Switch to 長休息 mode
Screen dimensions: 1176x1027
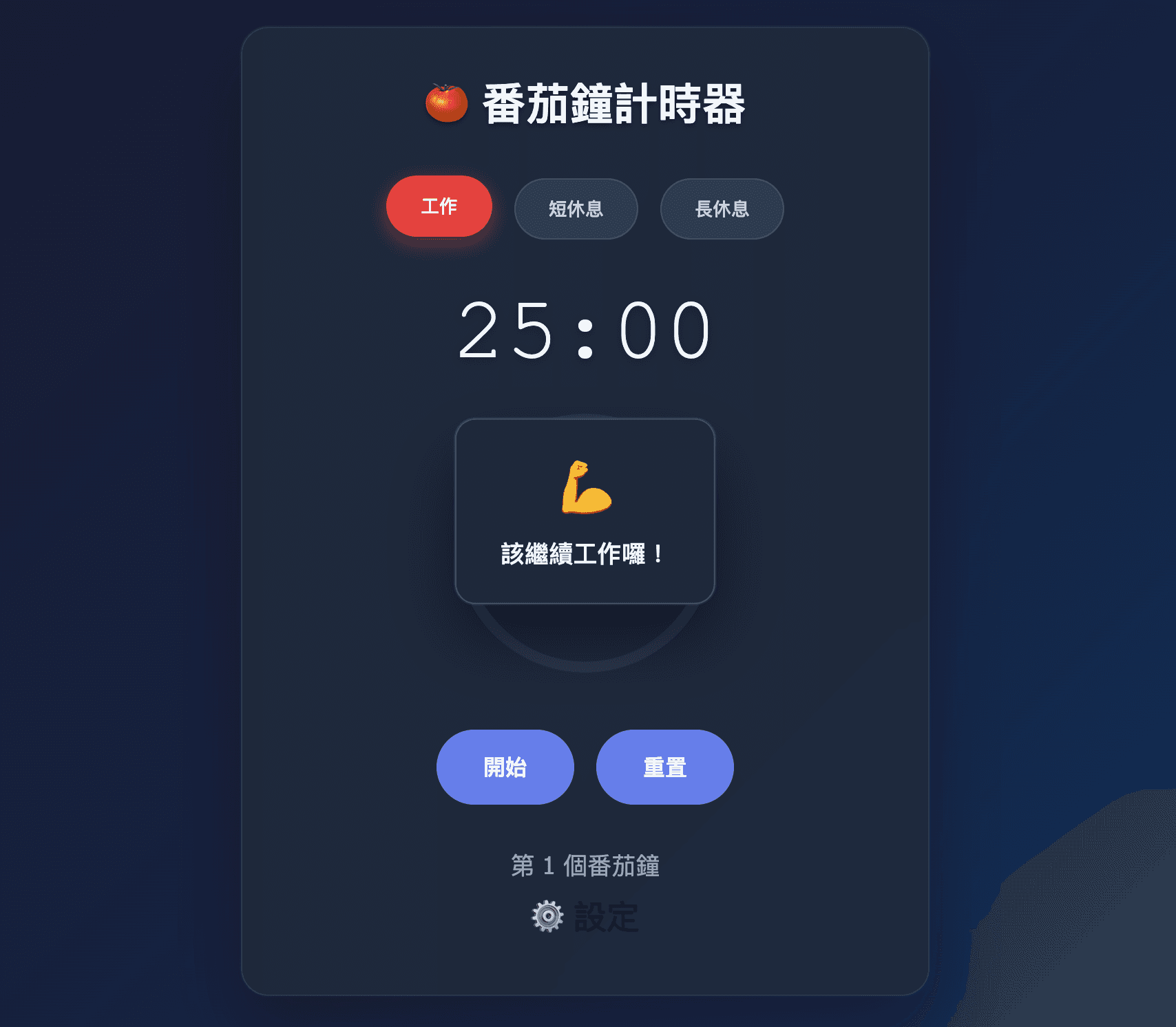tap(722, 209)
